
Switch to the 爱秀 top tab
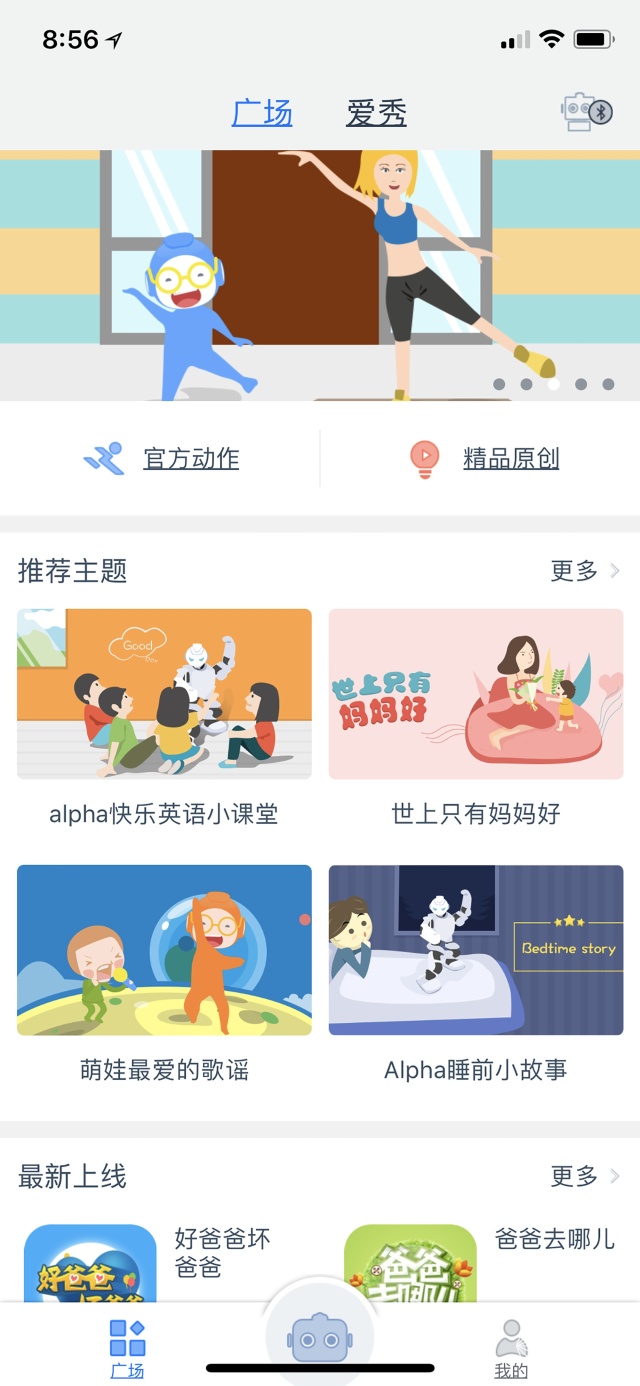(x=376, y=113)
